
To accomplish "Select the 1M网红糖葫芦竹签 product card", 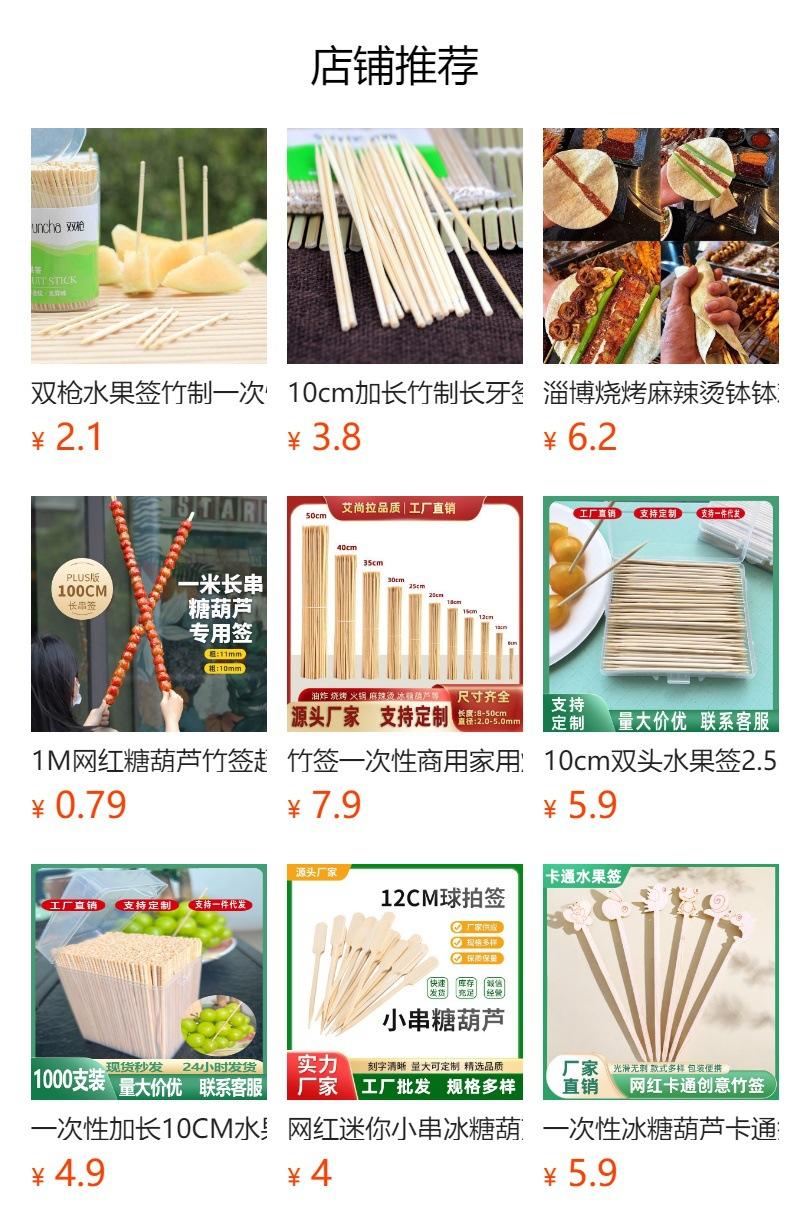I will click(148, 614).
